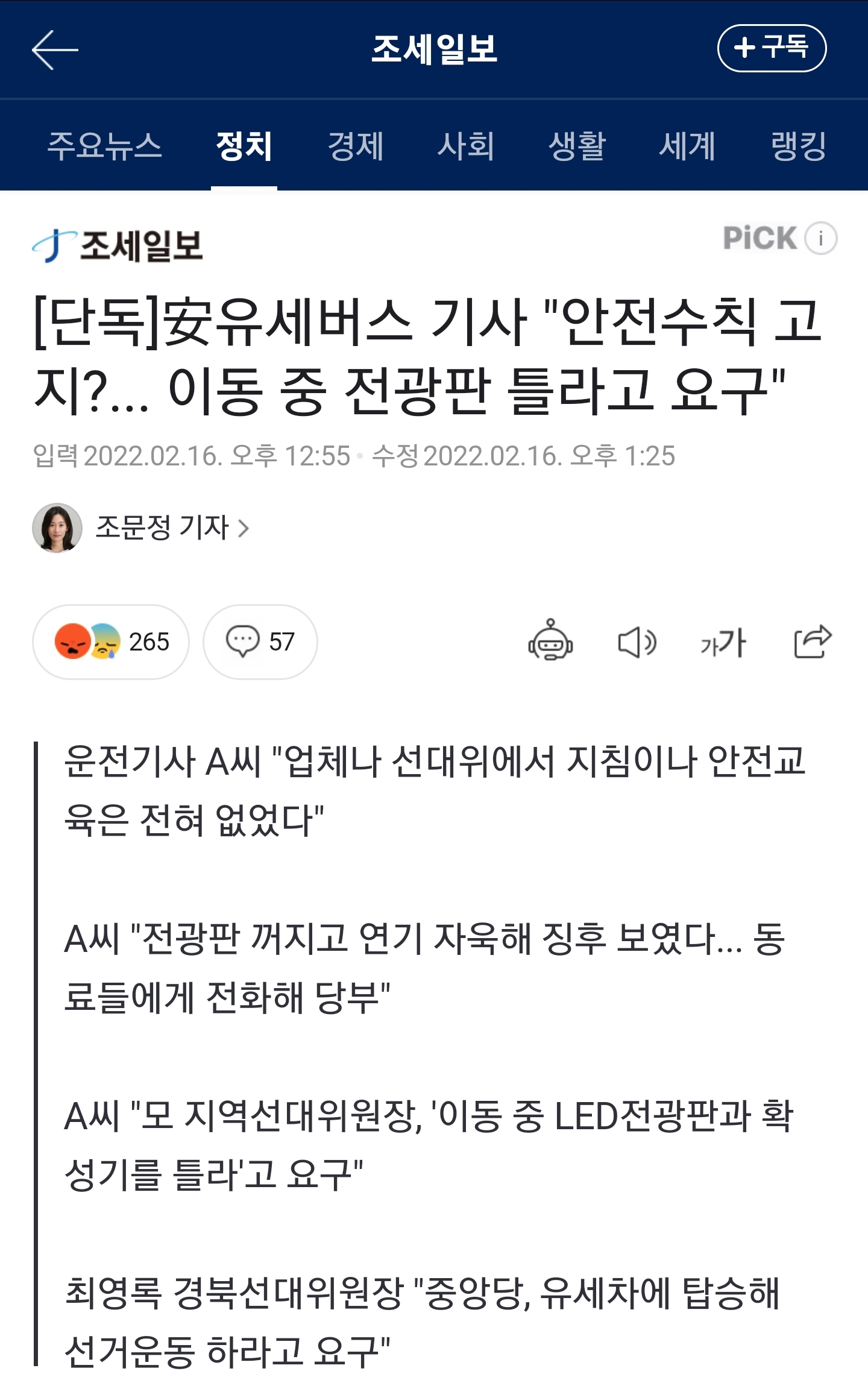Screen dimensions: 868x1377
Task: Switch to the 생활 tab
Action: click(577, 146)
